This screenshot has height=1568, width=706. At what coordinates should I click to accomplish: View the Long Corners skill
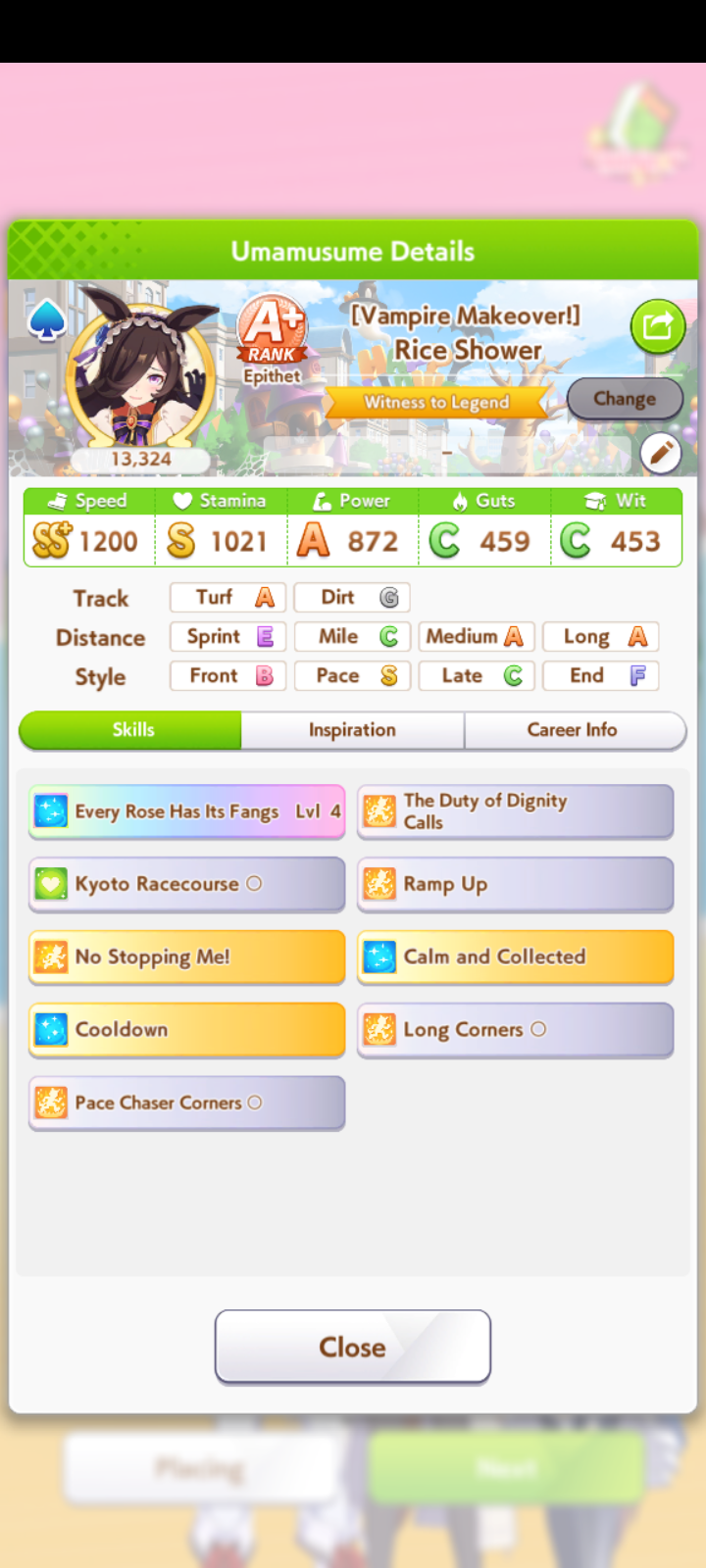[x=516, y=1029]
